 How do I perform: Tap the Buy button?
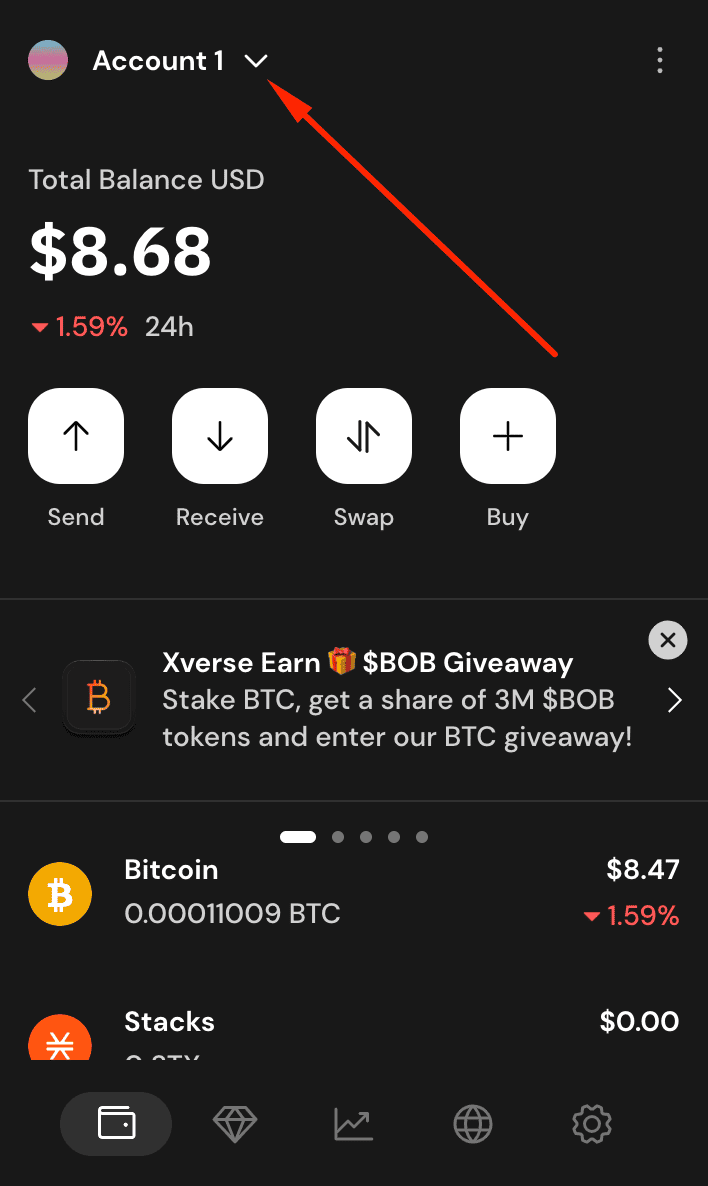[508, 436]
